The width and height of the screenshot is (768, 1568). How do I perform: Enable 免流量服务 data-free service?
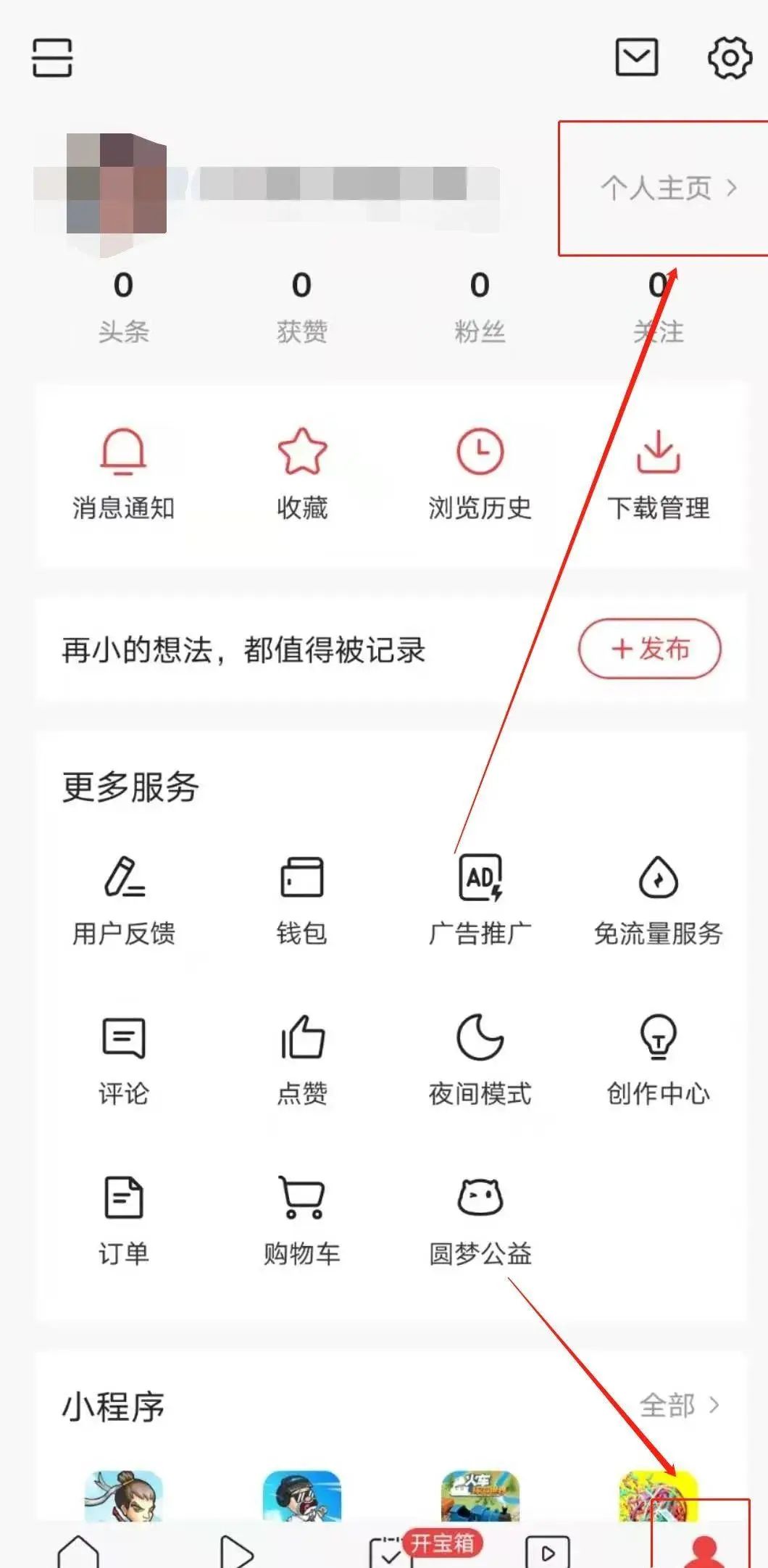coord(658,899)
